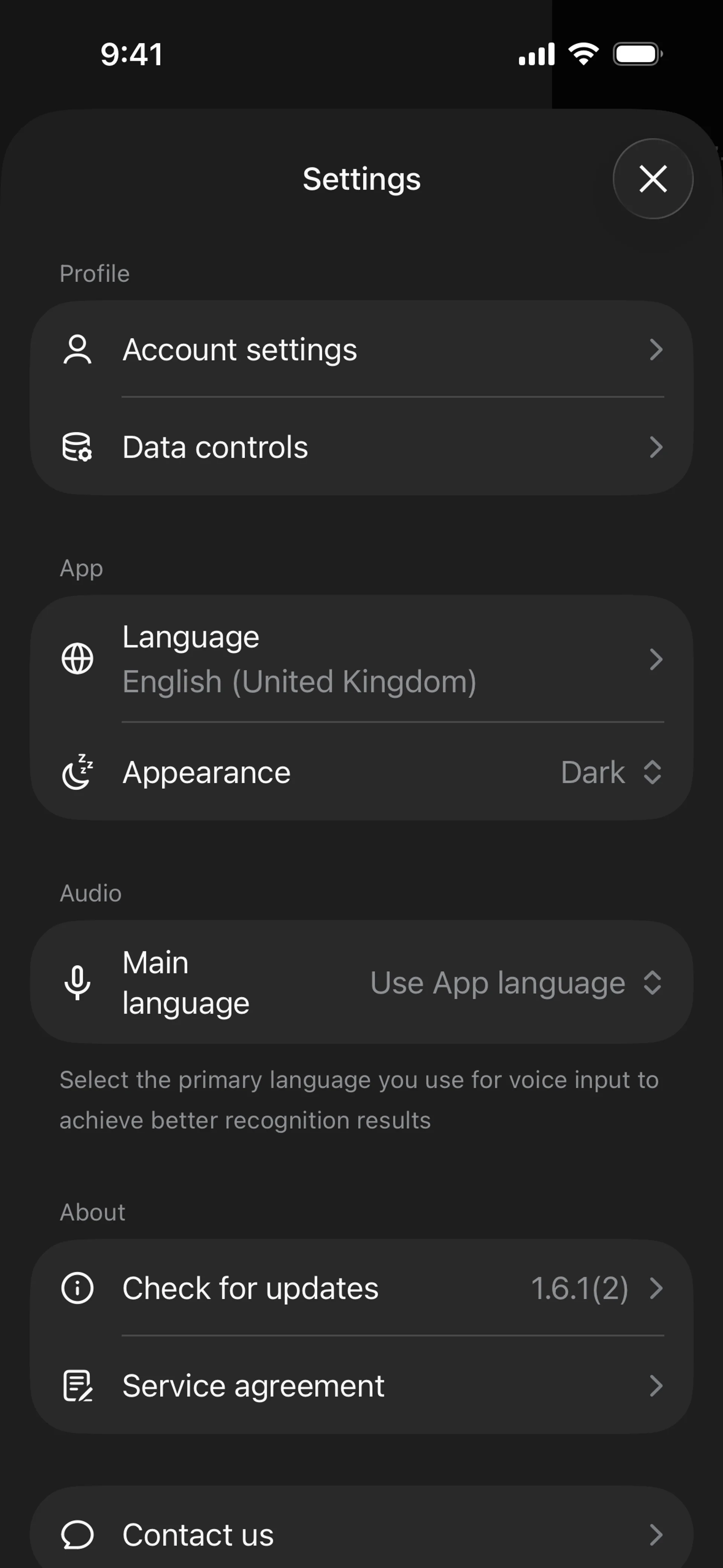Open Data controls
The image size is (723, 1568).
click(361, 448)
